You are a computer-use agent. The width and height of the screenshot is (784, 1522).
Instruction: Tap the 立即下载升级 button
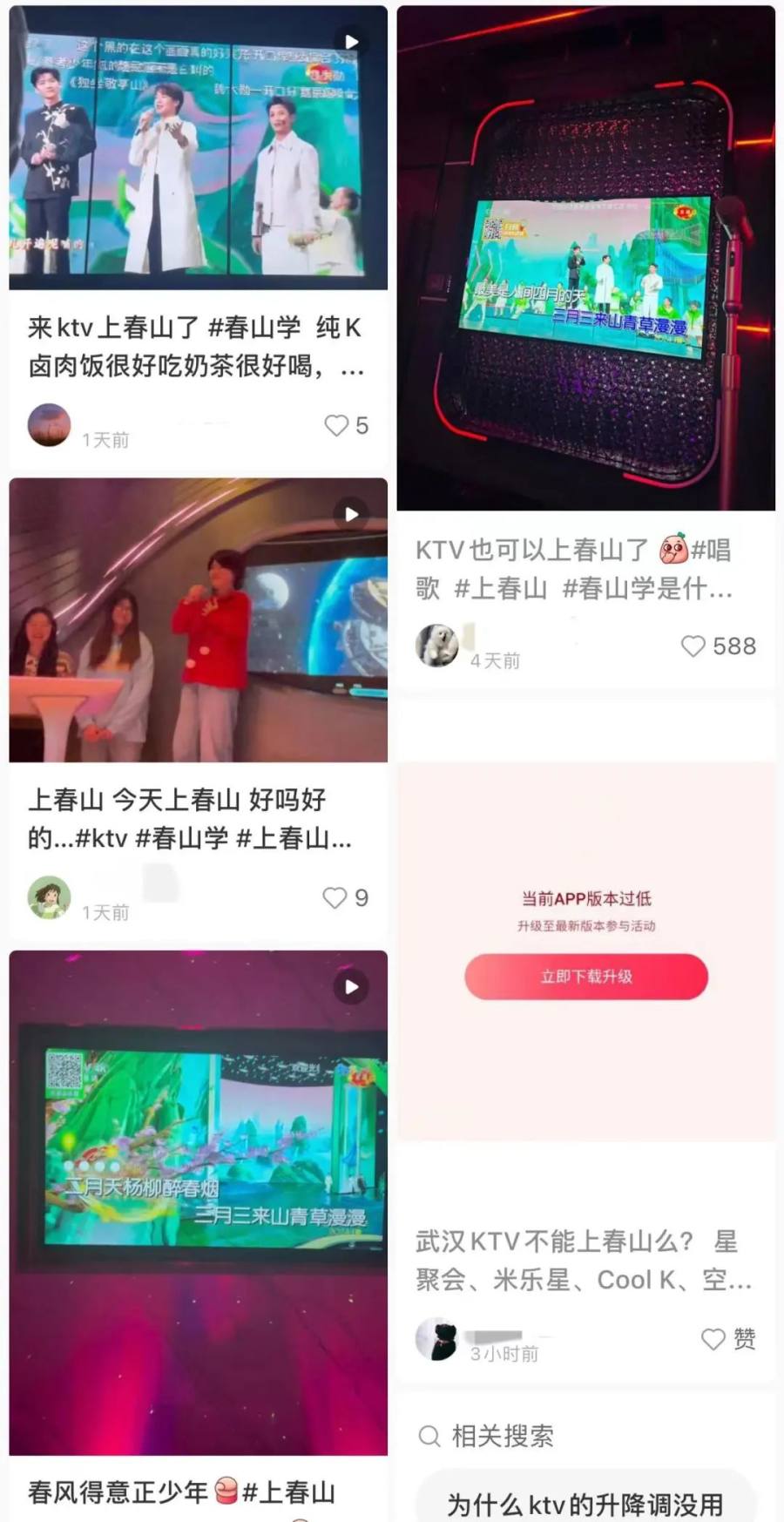click(x=585, y=976)
